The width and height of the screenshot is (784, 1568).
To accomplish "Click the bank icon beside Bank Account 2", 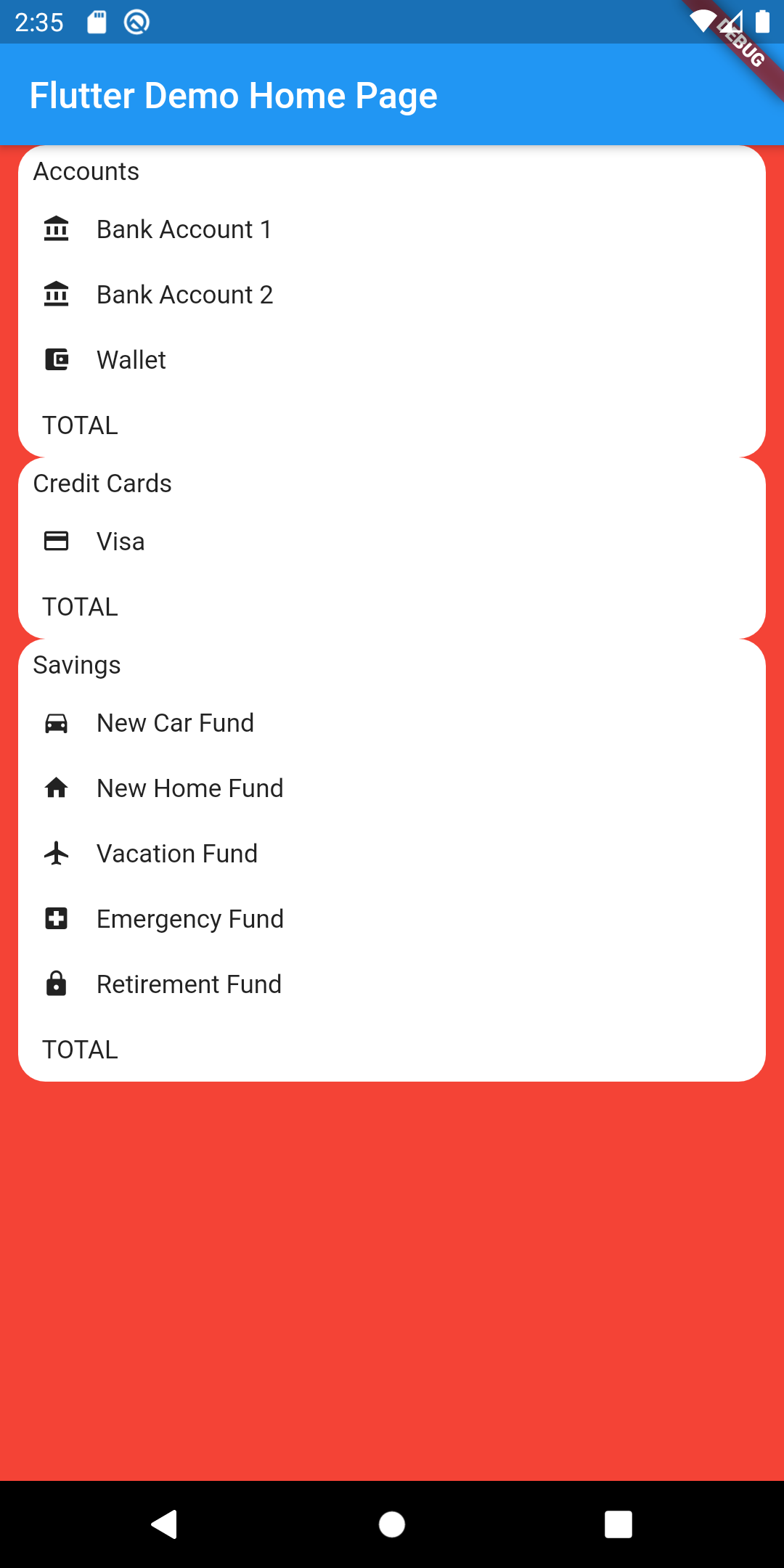I will [x=57, y=294].
